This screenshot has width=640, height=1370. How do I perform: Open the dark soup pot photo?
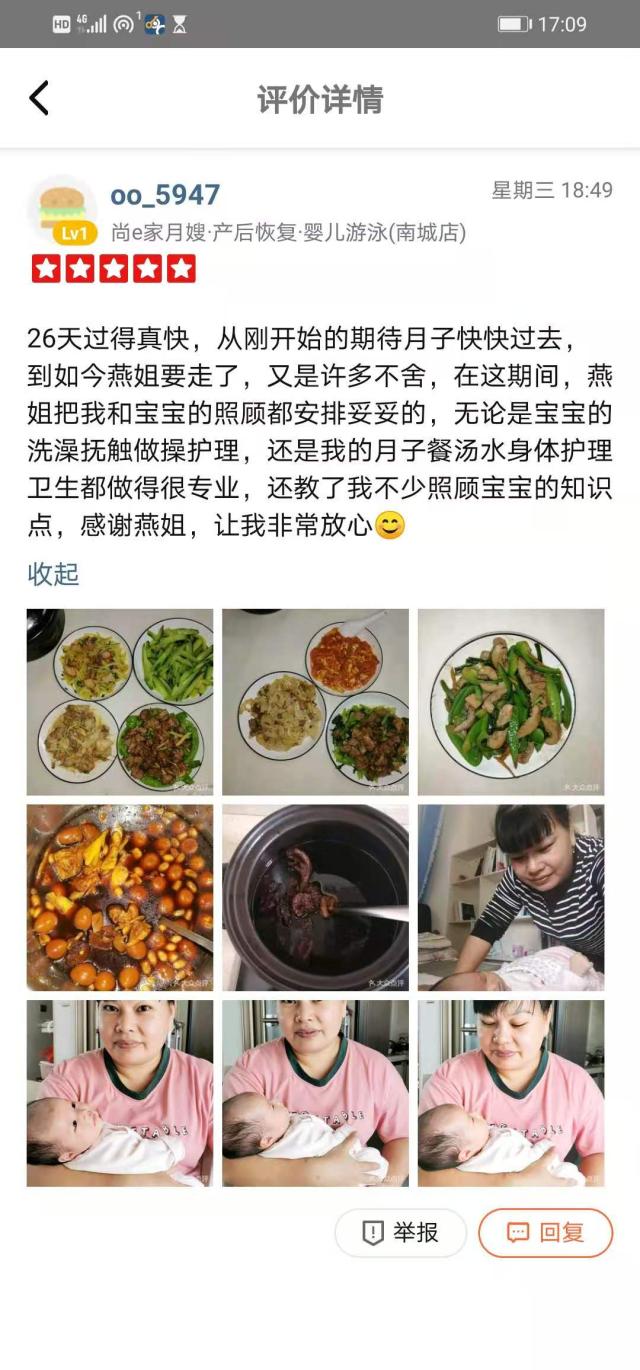(315, 898)
